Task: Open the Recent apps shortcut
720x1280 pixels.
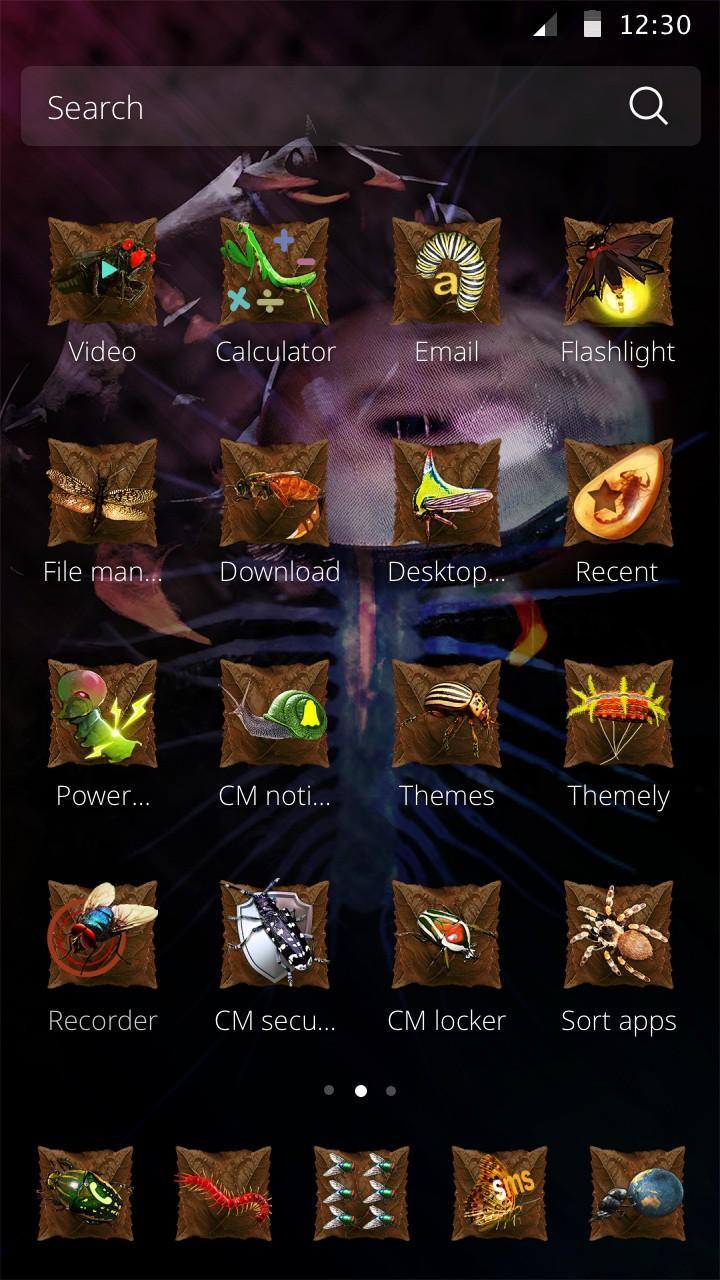Action: pyautogui.click(x=618, y=493)
